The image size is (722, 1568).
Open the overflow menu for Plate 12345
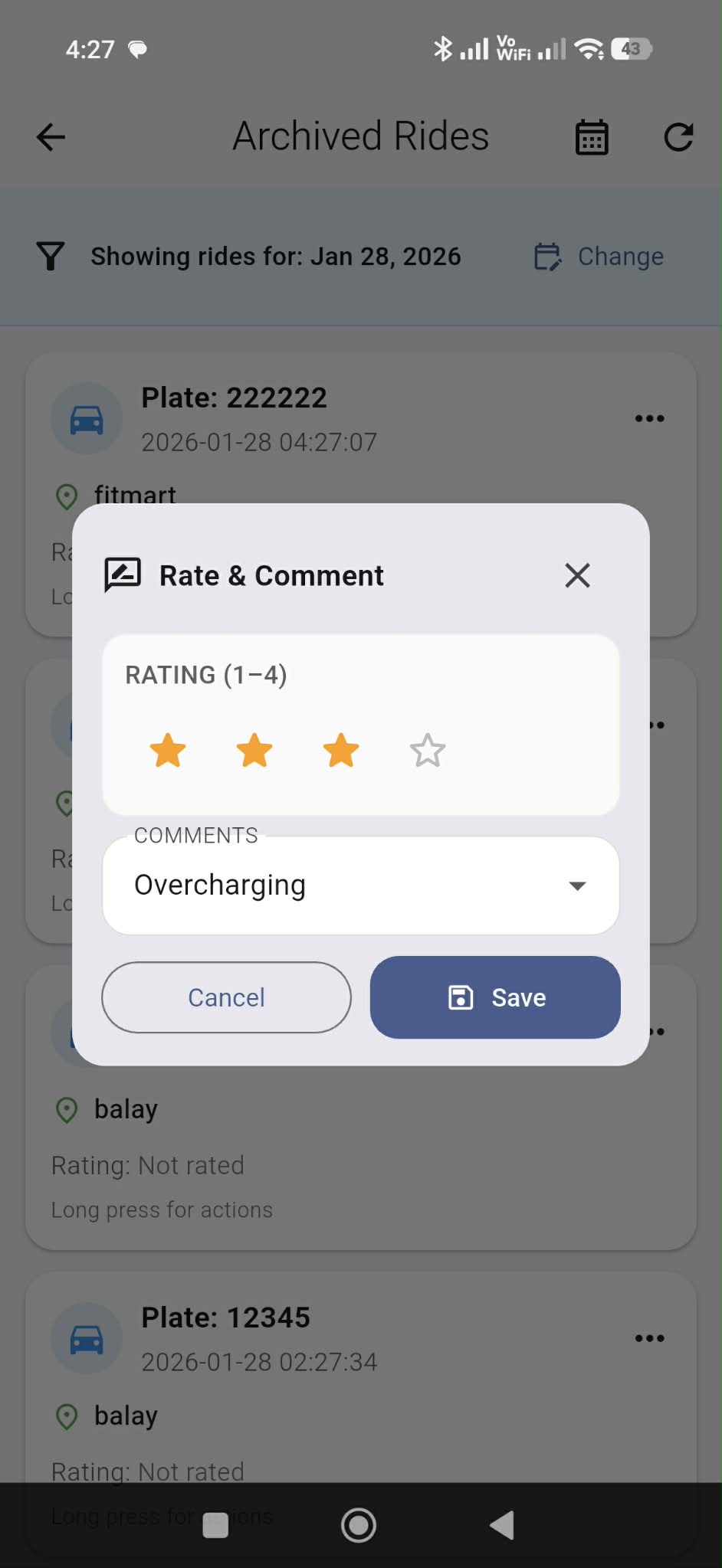pos(649,1337)
